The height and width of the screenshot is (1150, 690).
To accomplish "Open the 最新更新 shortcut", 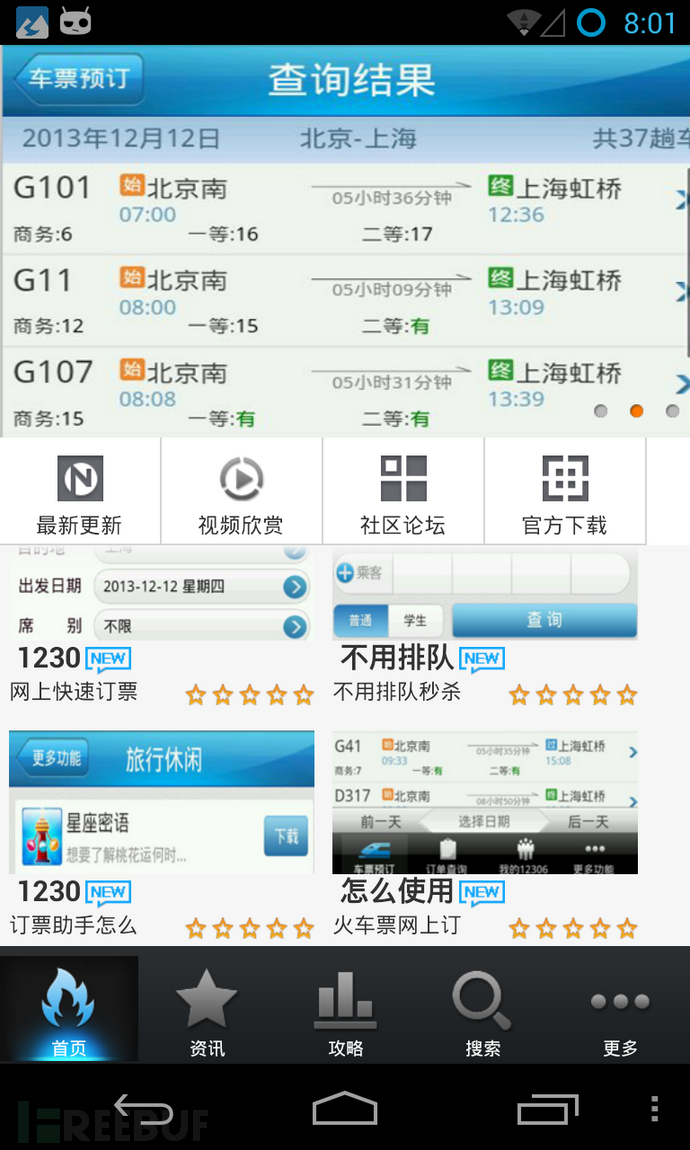I will (x=80, y=491).
